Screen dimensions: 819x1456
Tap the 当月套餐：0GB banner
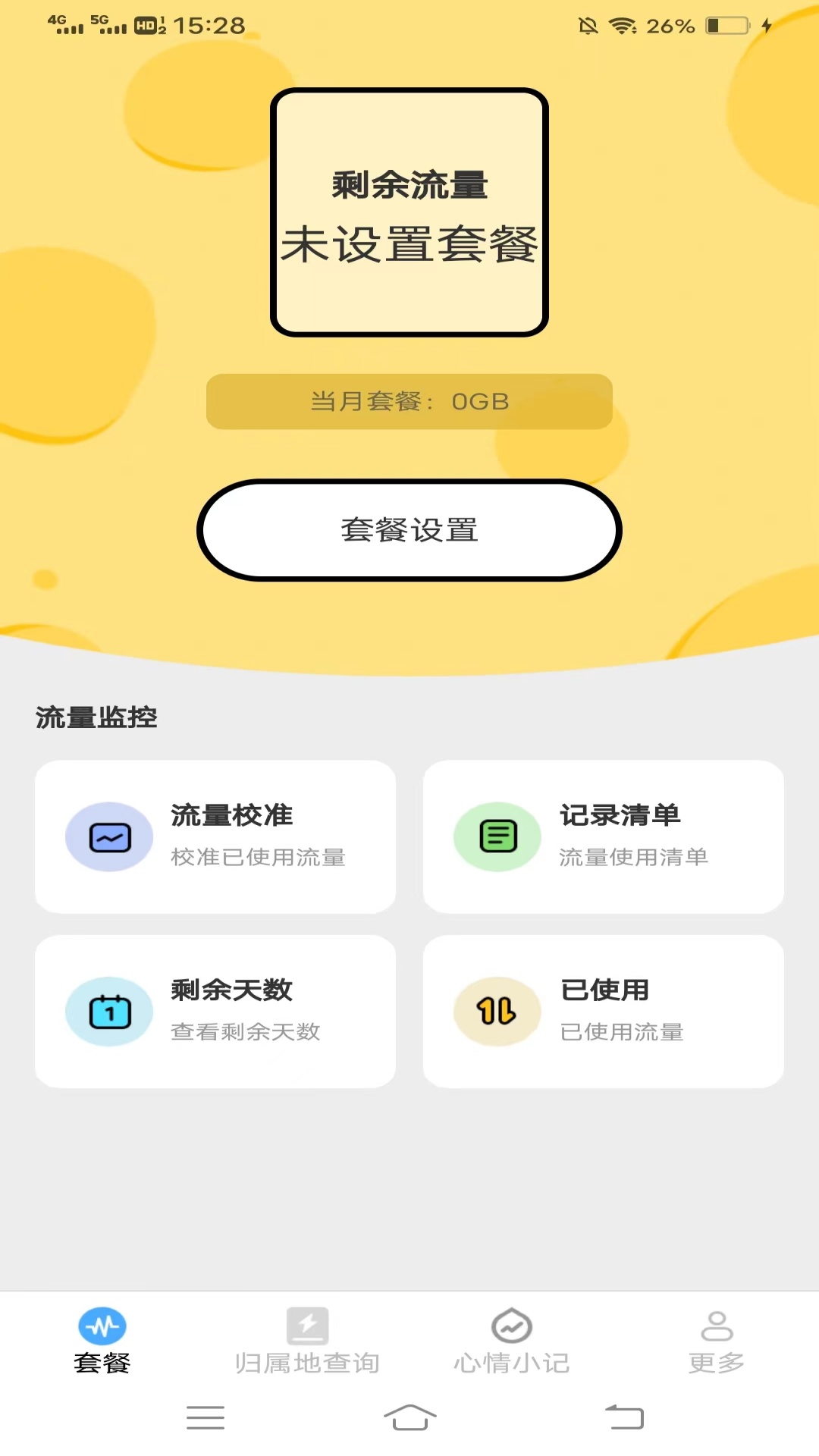tap(409, 402)
